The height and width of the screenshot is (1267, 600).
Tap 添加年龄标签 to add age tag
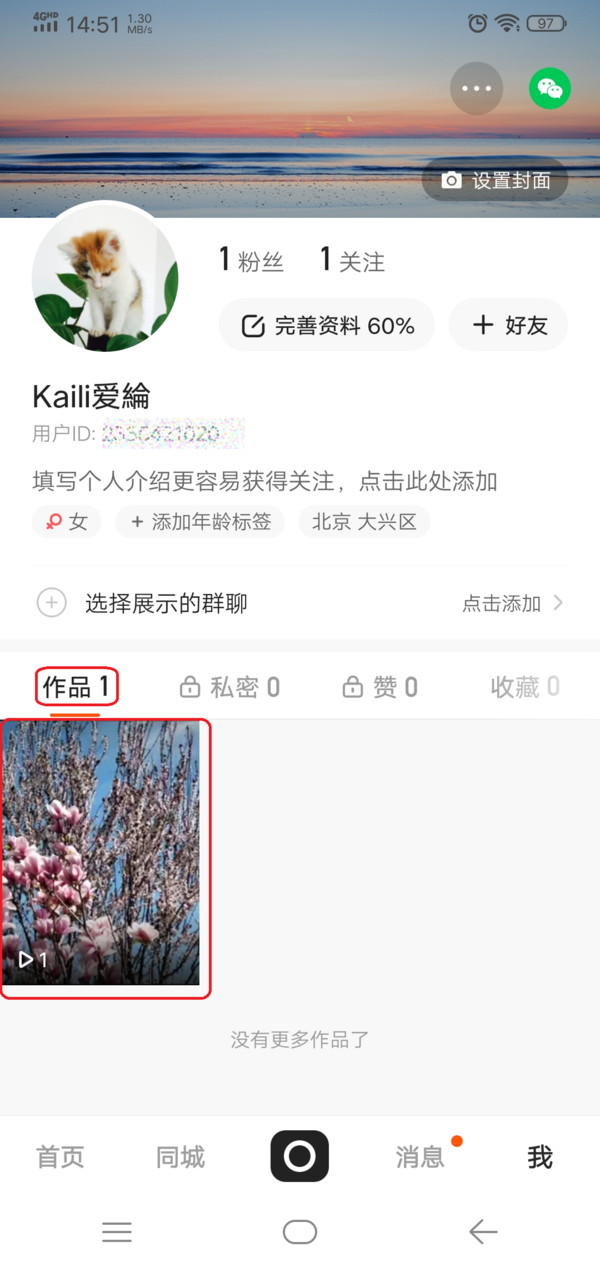200,522
